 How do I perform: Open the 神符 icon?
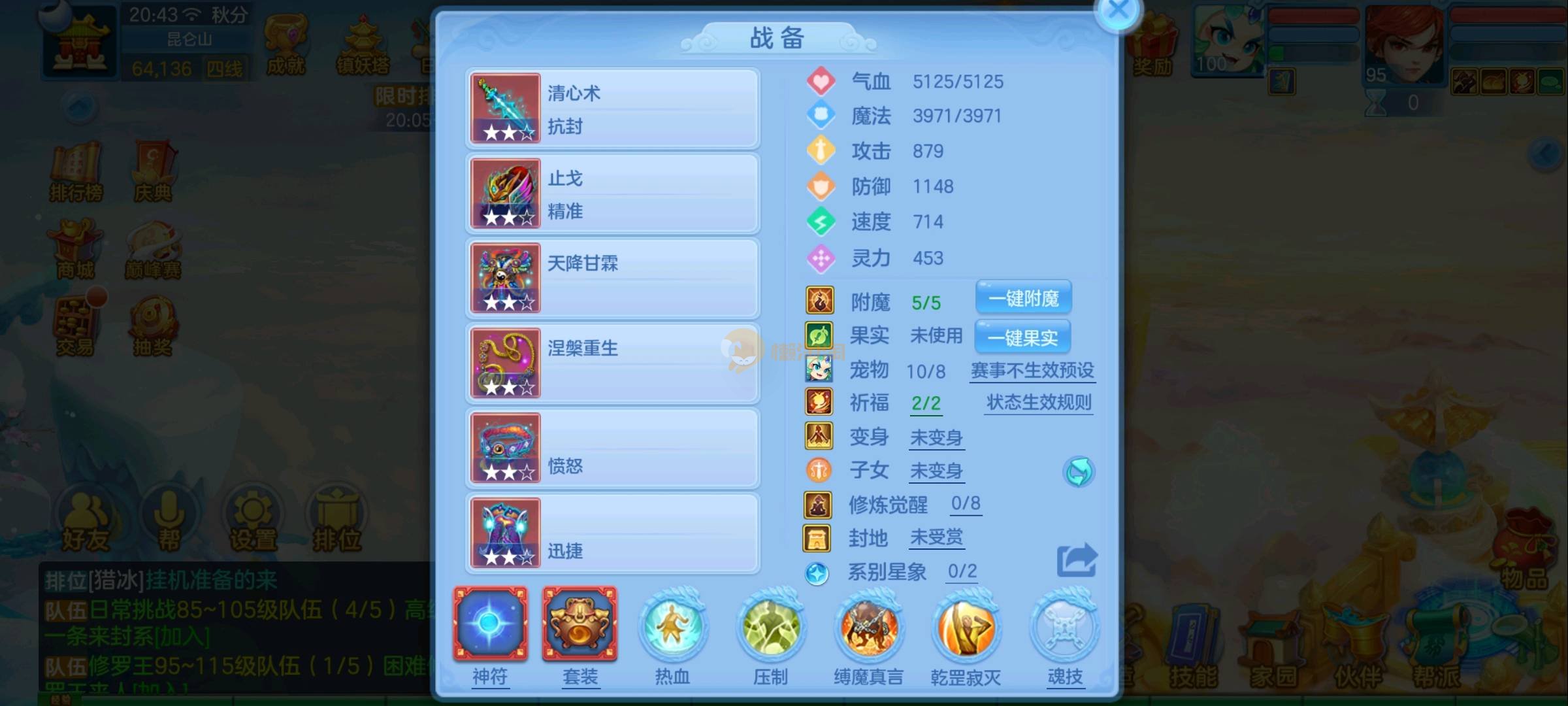click(x=490, y=624)
